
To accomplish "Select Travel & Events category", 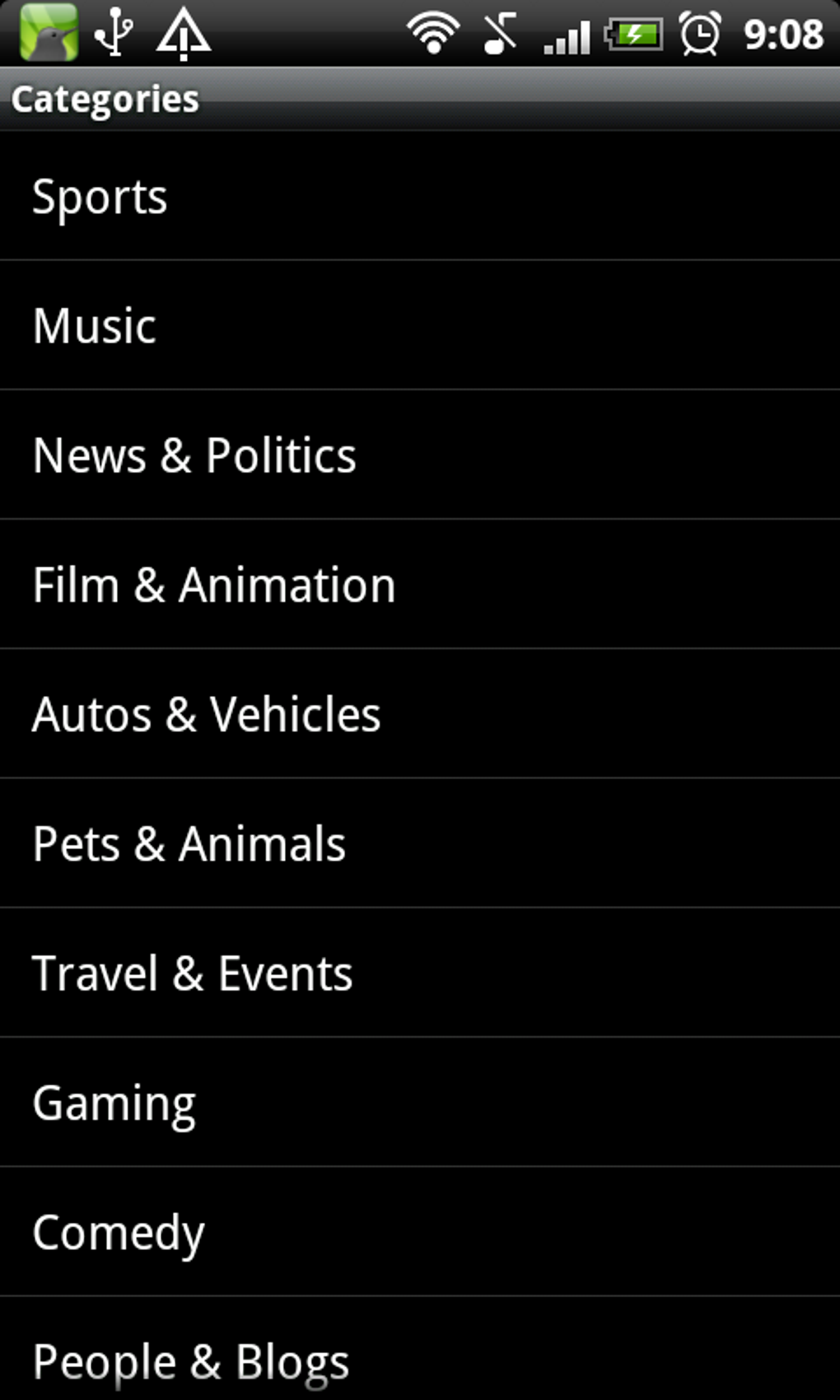I will click(x=193, y=973).
